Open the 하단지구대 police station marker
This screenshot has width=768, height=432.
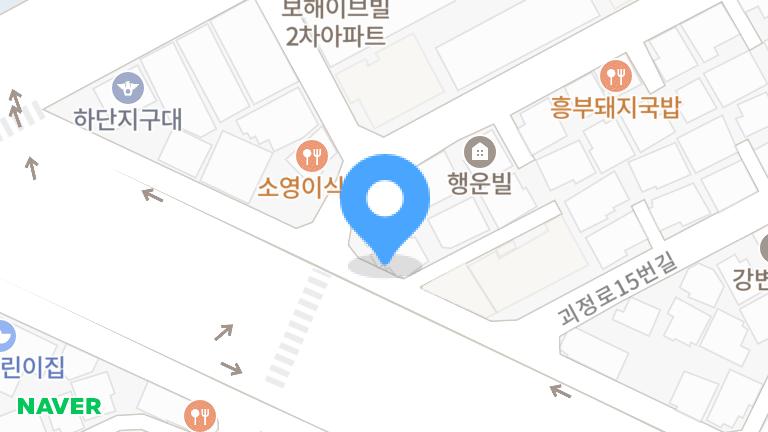pyautogui.click(x=127, y=88)
